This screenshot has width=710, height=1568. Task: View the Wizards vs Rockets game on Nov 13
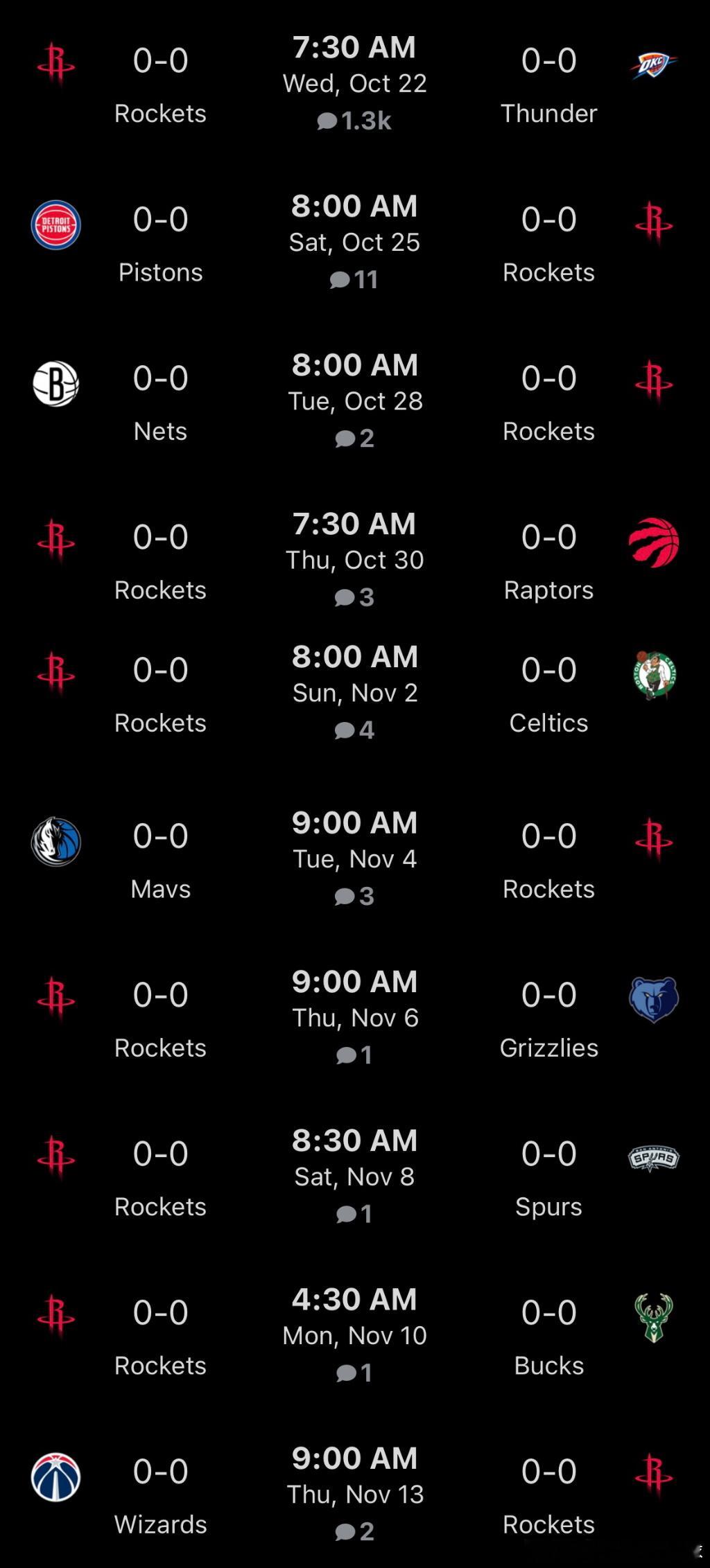click(354, 1493)
